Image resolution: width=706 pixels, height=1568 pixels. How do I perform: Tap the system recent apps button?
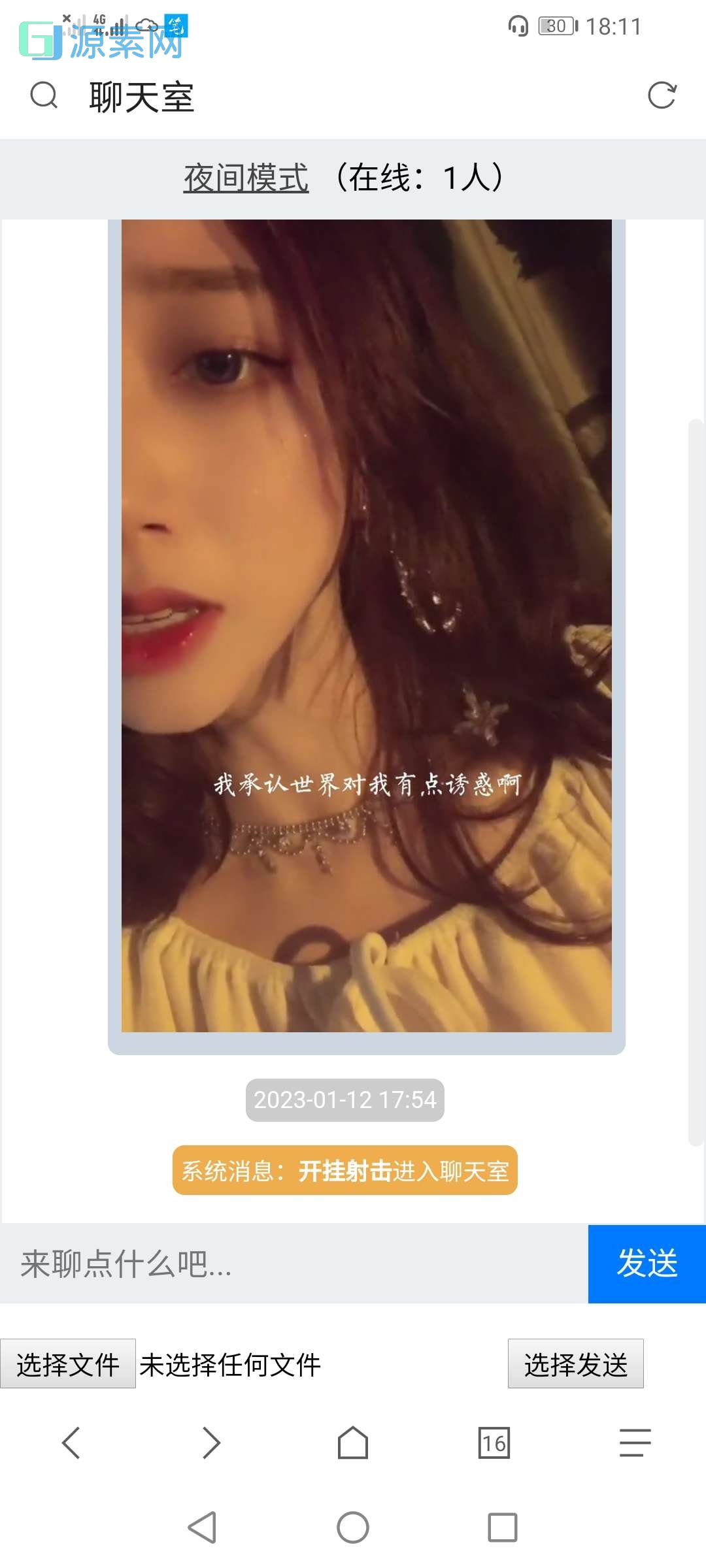click(502, 1527)
